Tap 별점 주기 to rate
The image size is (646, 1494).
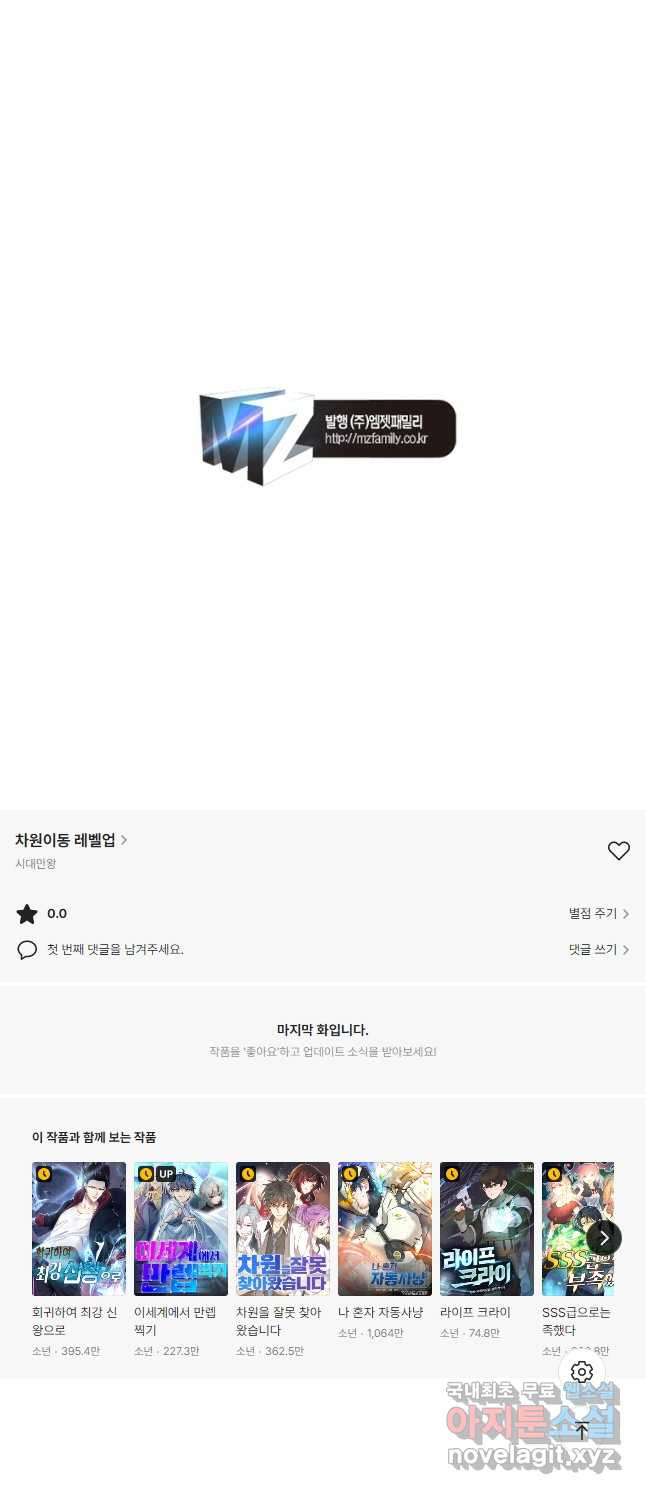point(598,914)
